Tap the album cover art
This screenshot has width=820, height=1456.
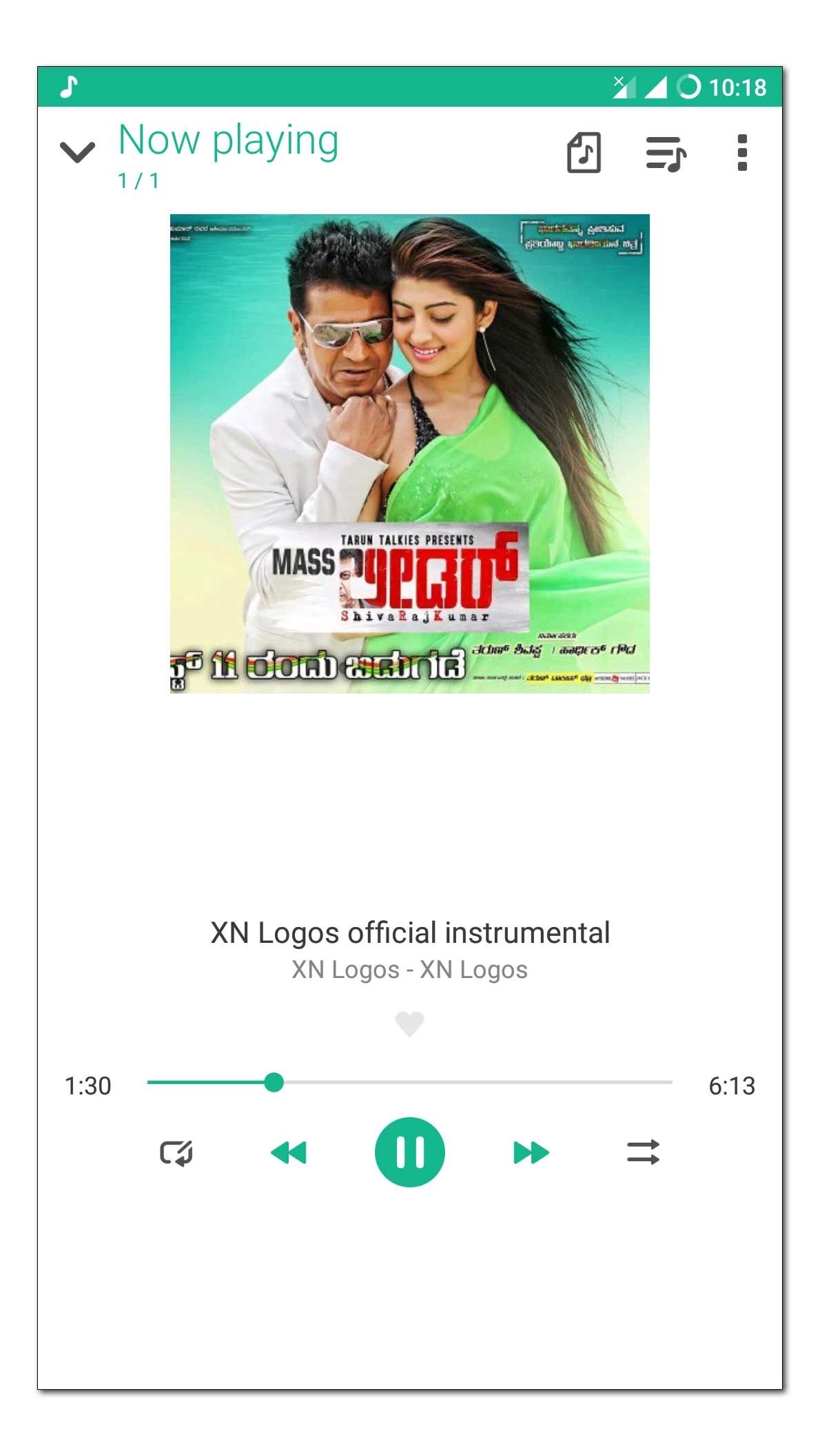pos(409,453)
